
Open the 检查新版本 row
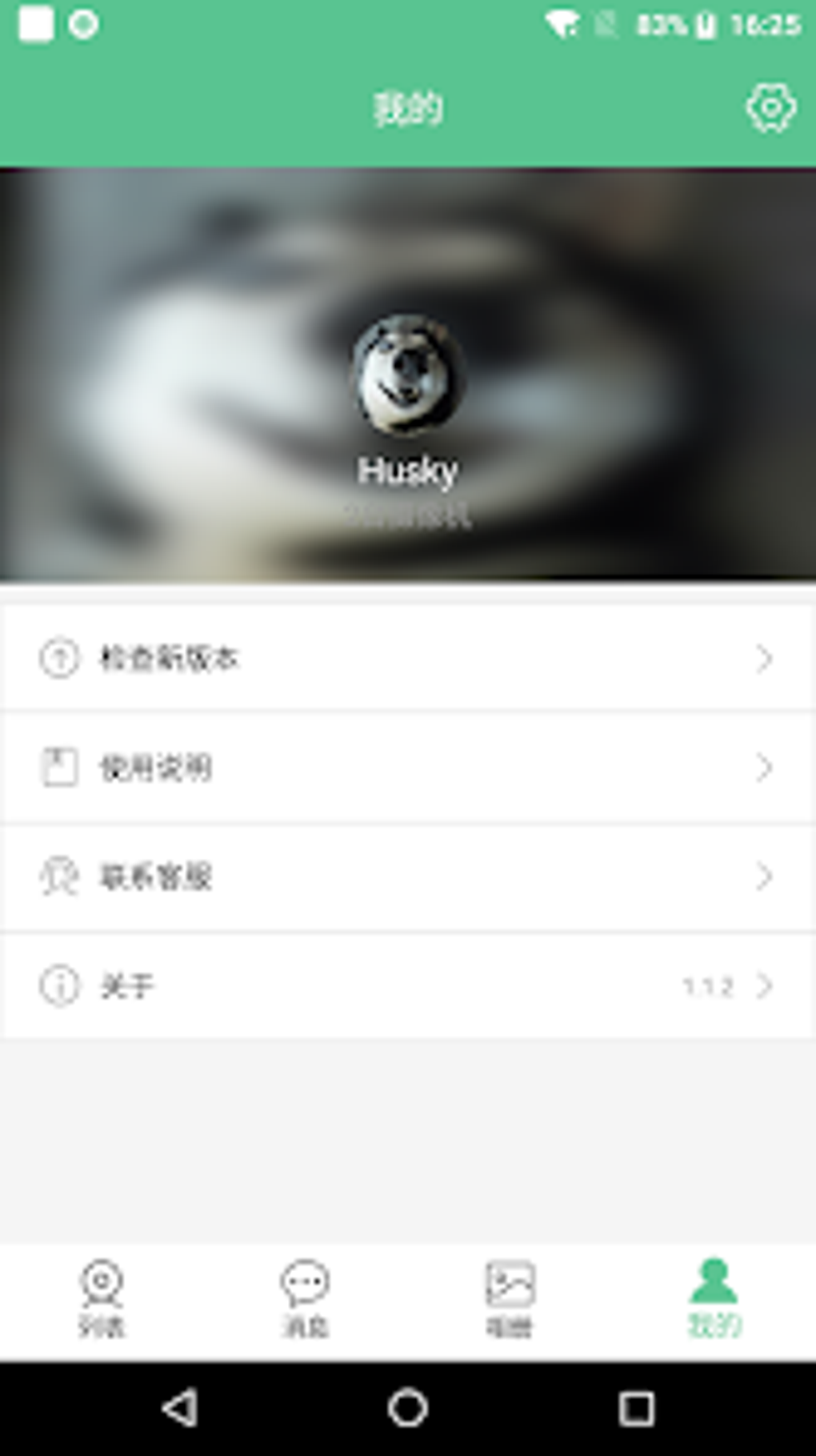(x=408, y=658)
